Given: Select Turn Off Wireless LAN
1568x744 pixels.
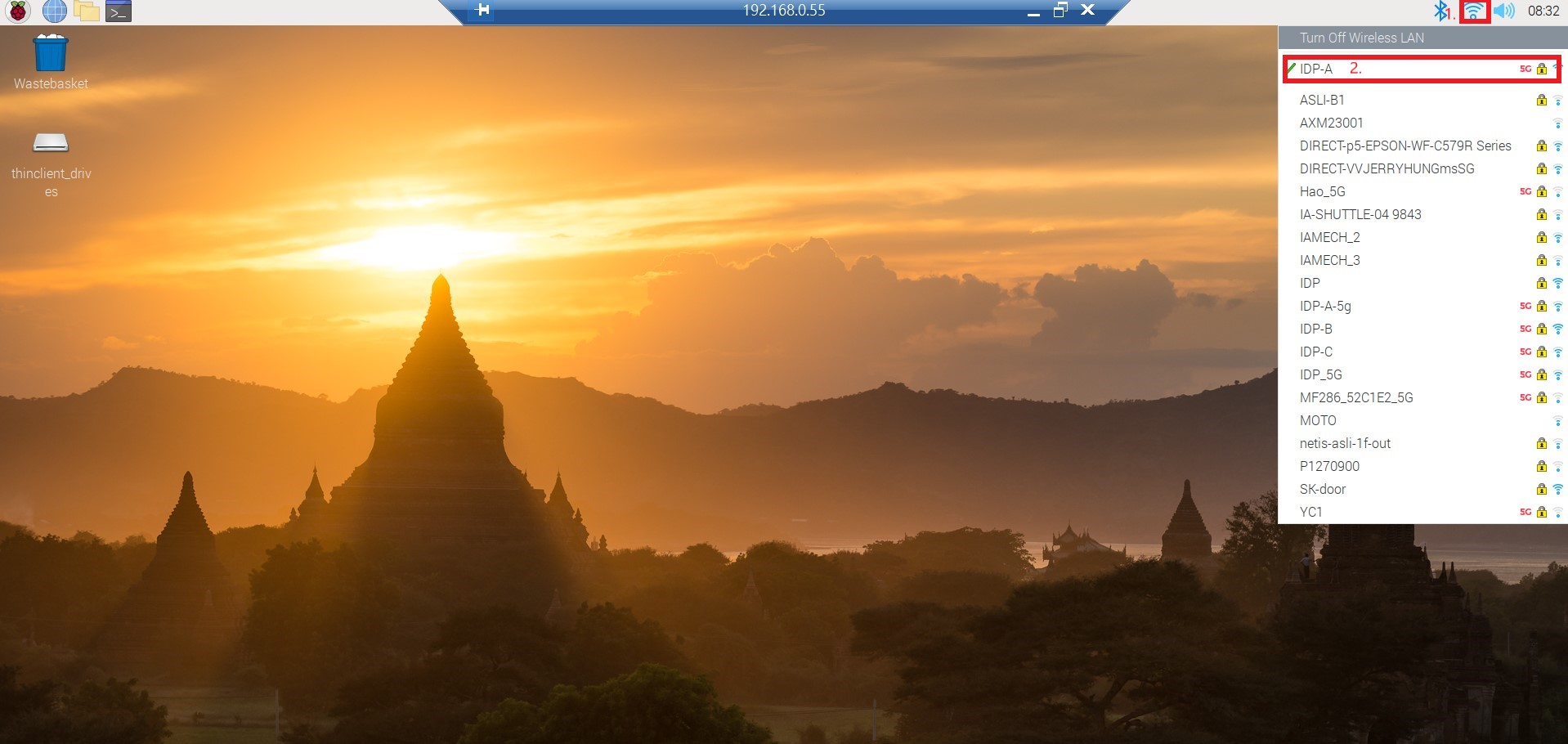Looking at the screenshot, I should pyautogui.click(x=1361, y=38).
